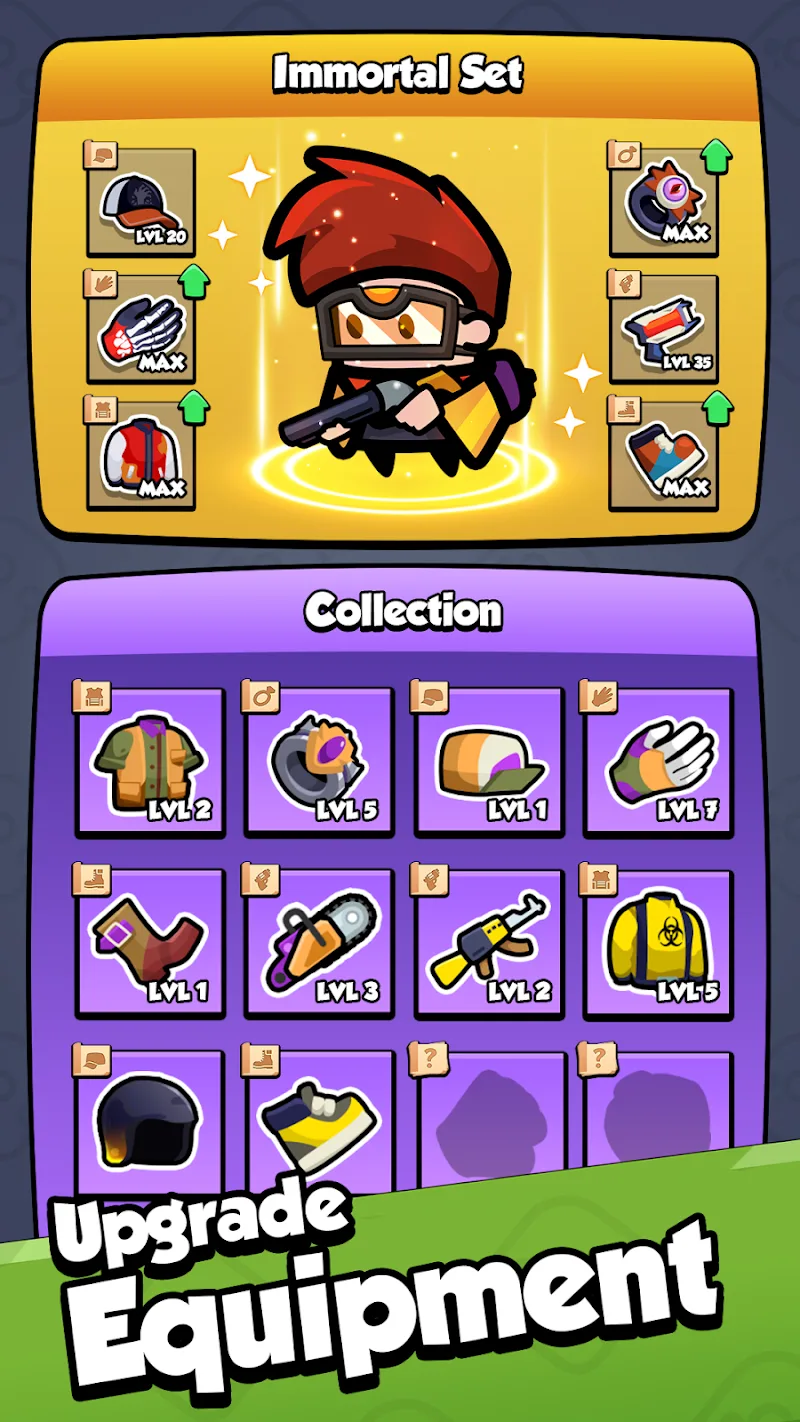Viewport: 800px width, 1422px height.
Task: Open the LVL 35 blaster weapon slot
Action: click(x=665, y=330)
